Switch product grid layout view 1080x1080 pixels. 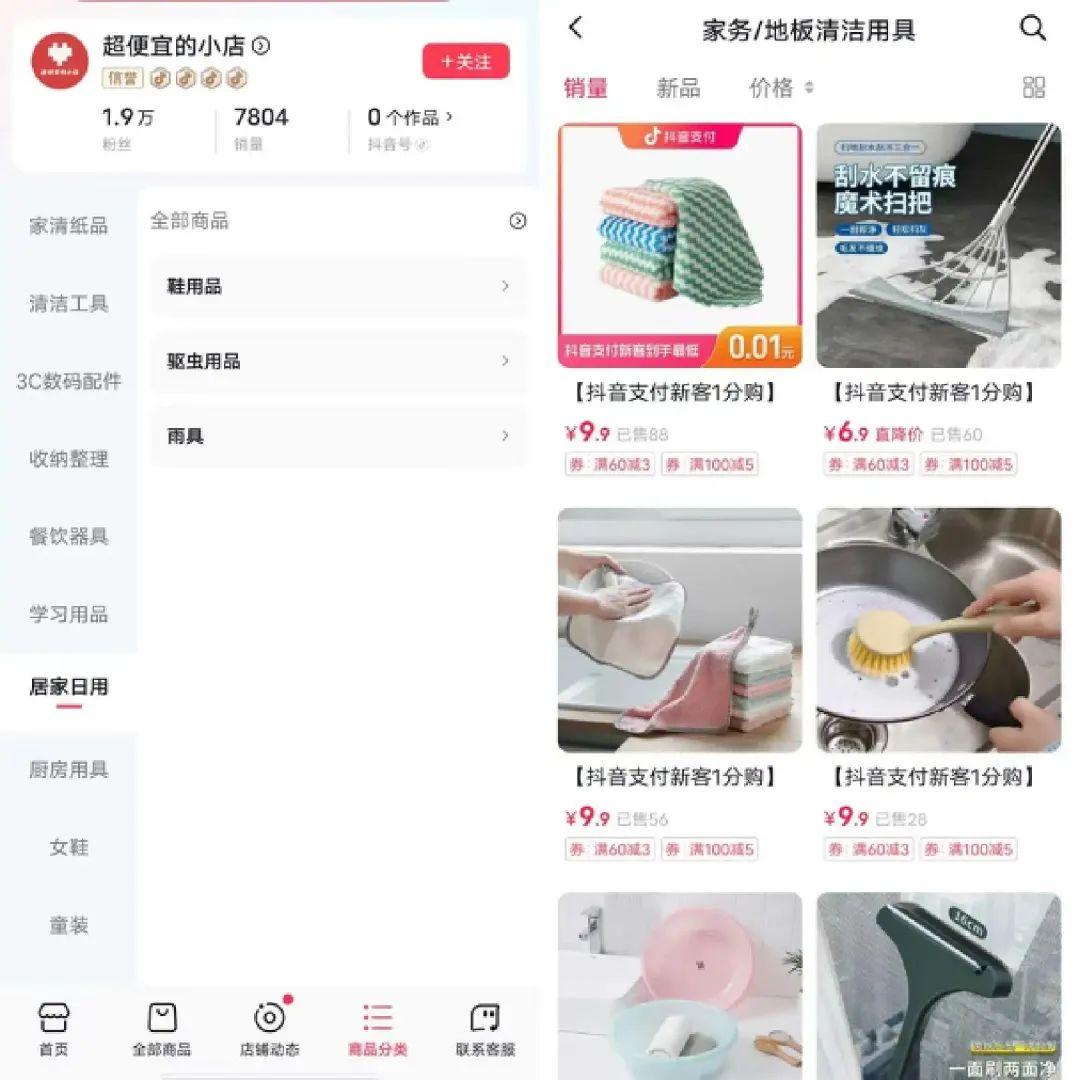(x=1033, y=87)
